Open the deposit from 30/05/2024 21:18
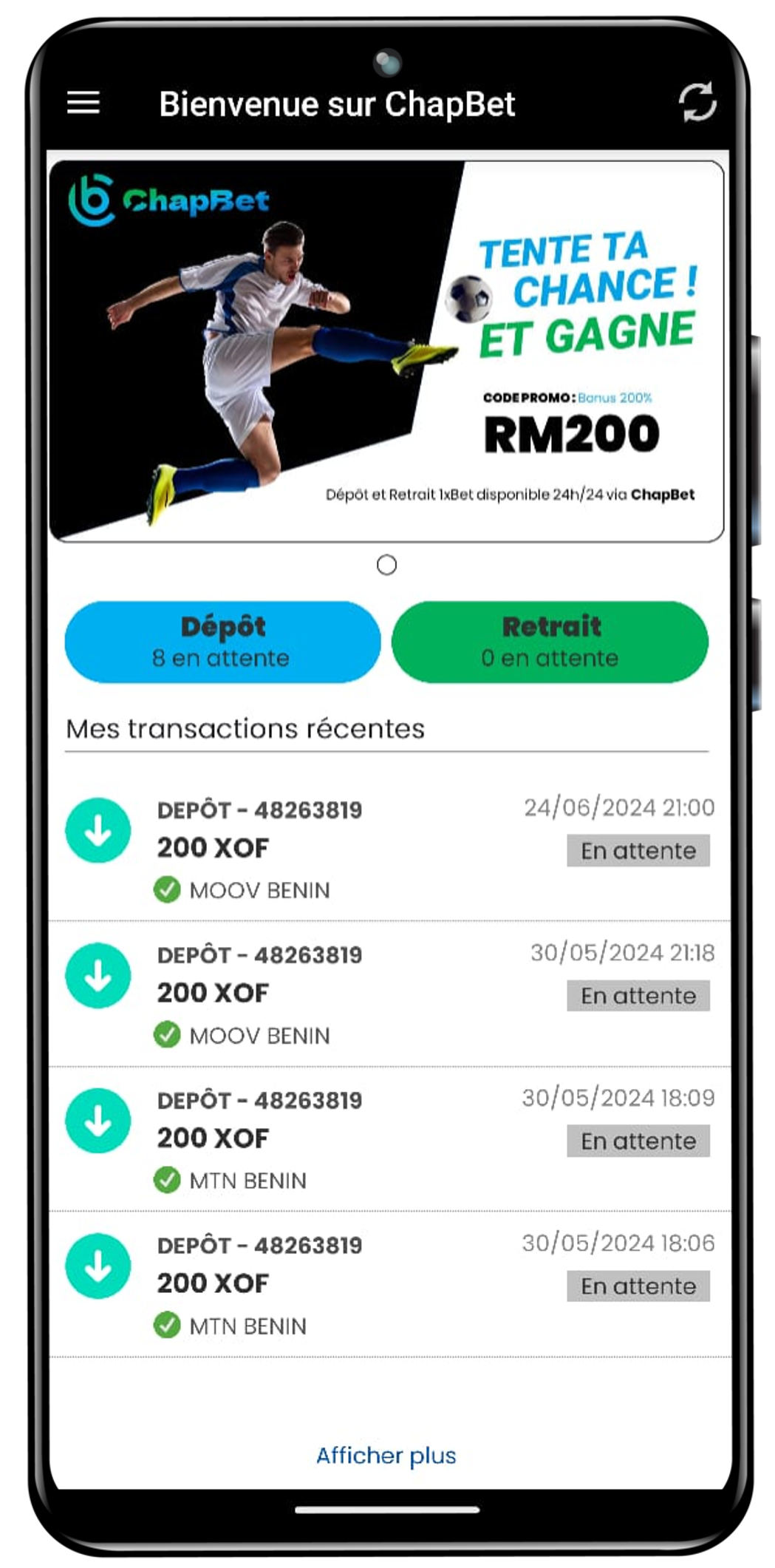Image resolution: width=775 pixels, height=1568 pixels. click(x=389, y=993)
